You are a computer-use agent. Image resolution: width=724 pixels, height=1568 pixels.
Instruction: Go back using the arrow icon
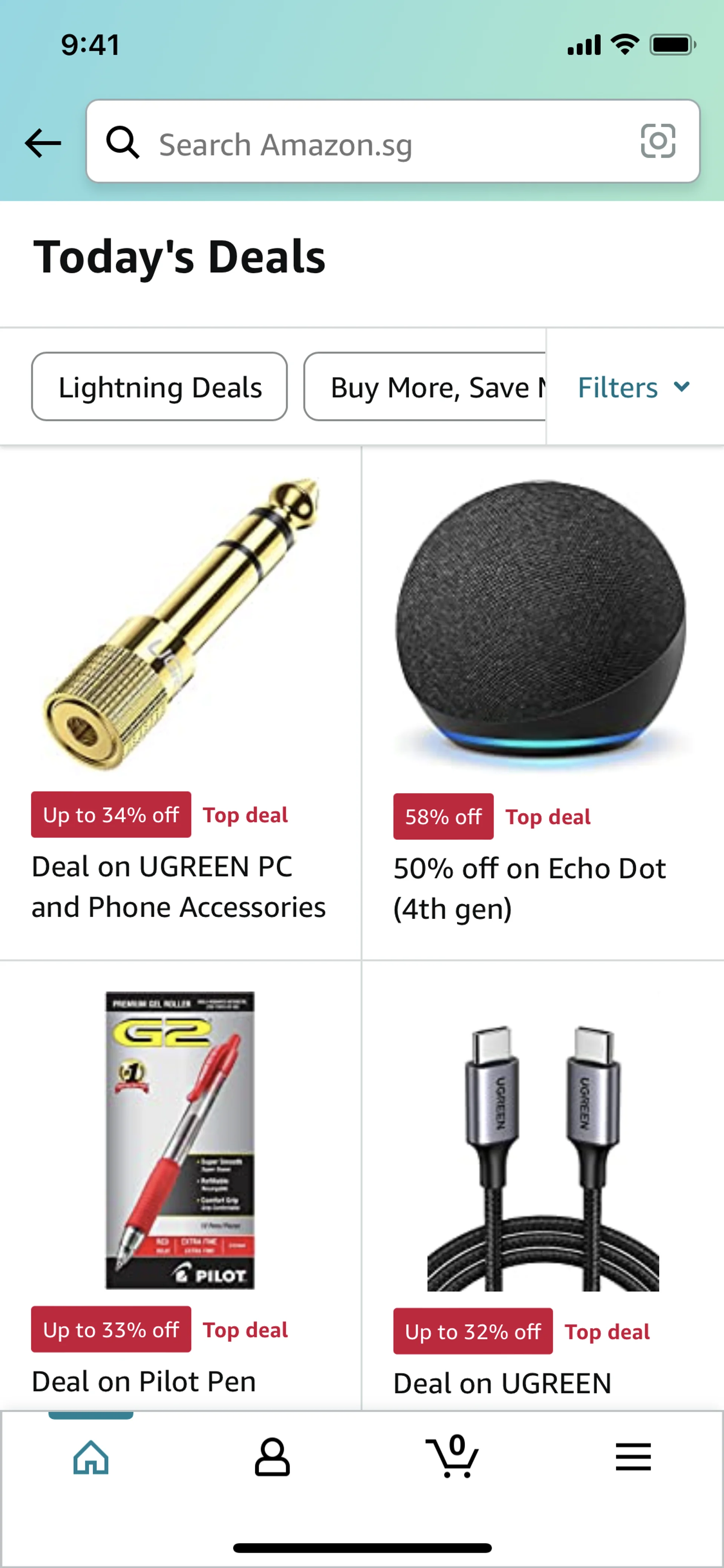tap(43, 144)
